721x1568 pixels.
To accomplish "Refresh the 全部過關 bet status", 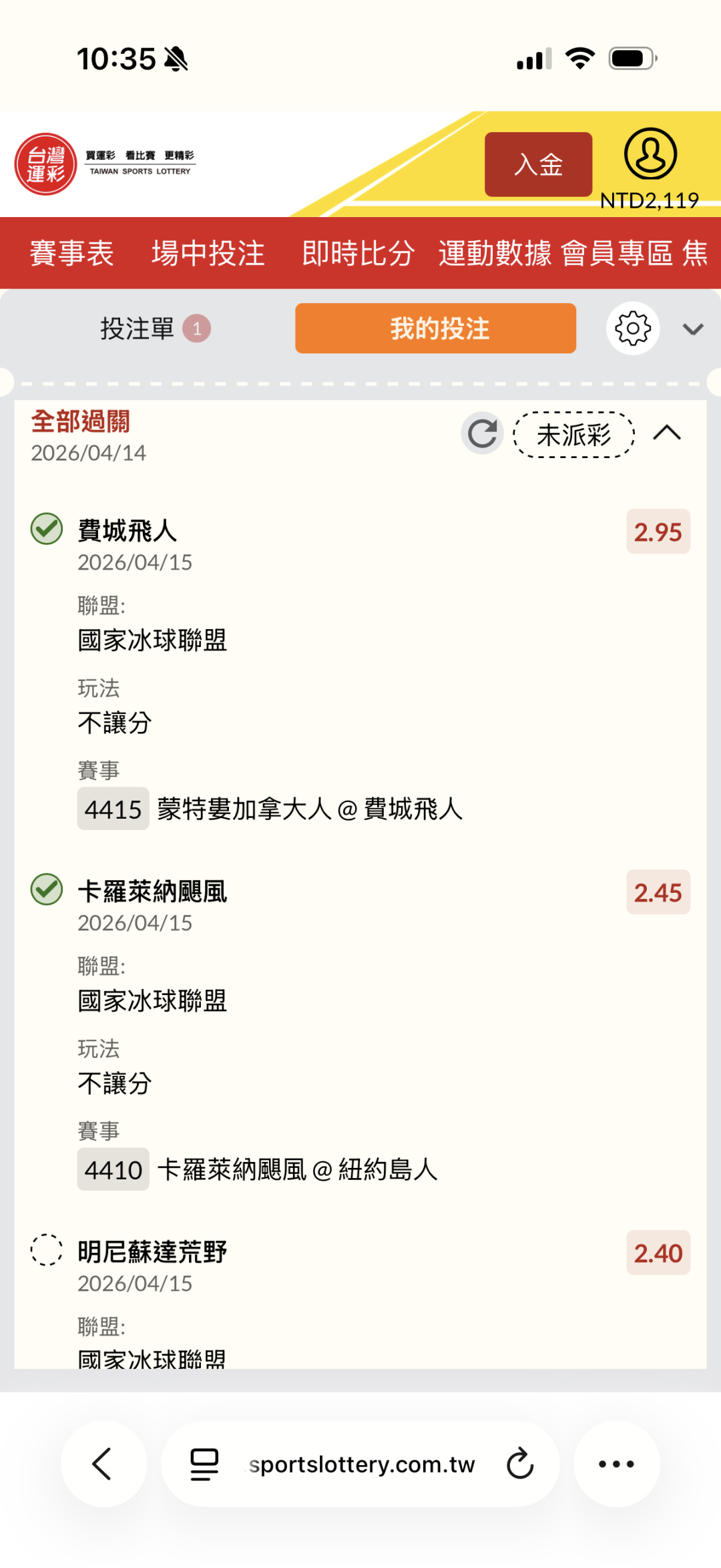I will tap(482, 434).
